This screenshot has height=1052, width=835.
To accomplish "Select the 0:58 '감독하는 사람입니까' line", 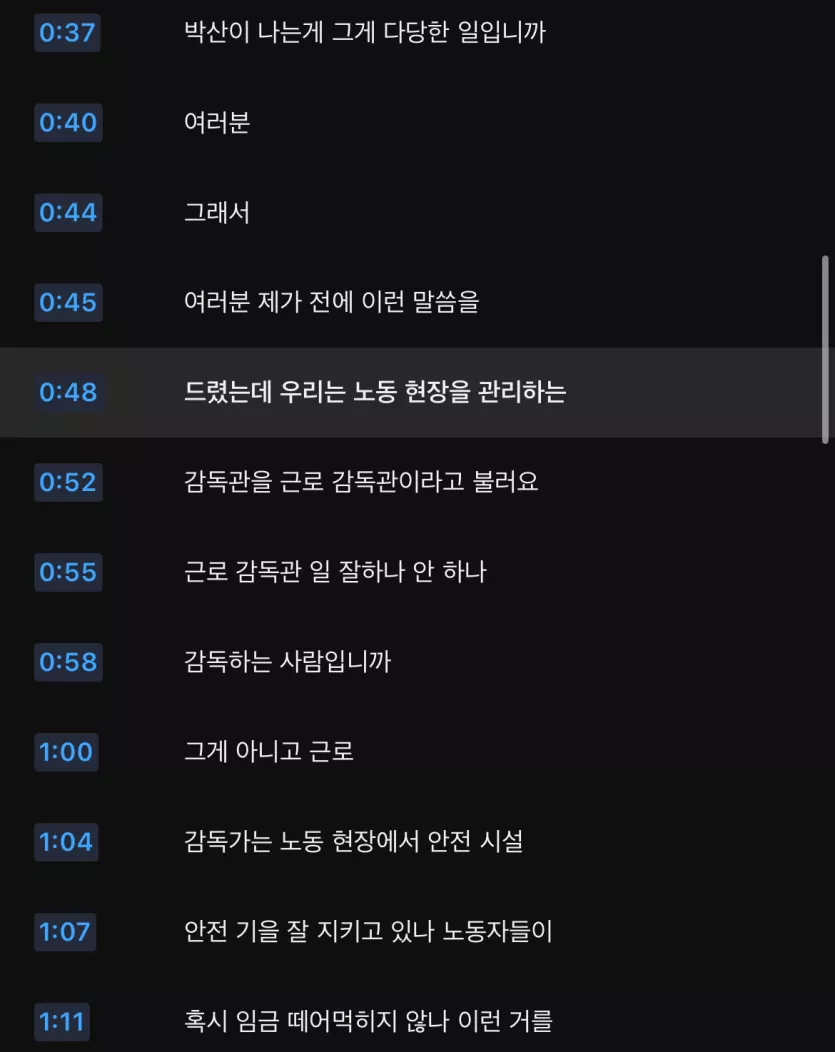I will [287, 662].
